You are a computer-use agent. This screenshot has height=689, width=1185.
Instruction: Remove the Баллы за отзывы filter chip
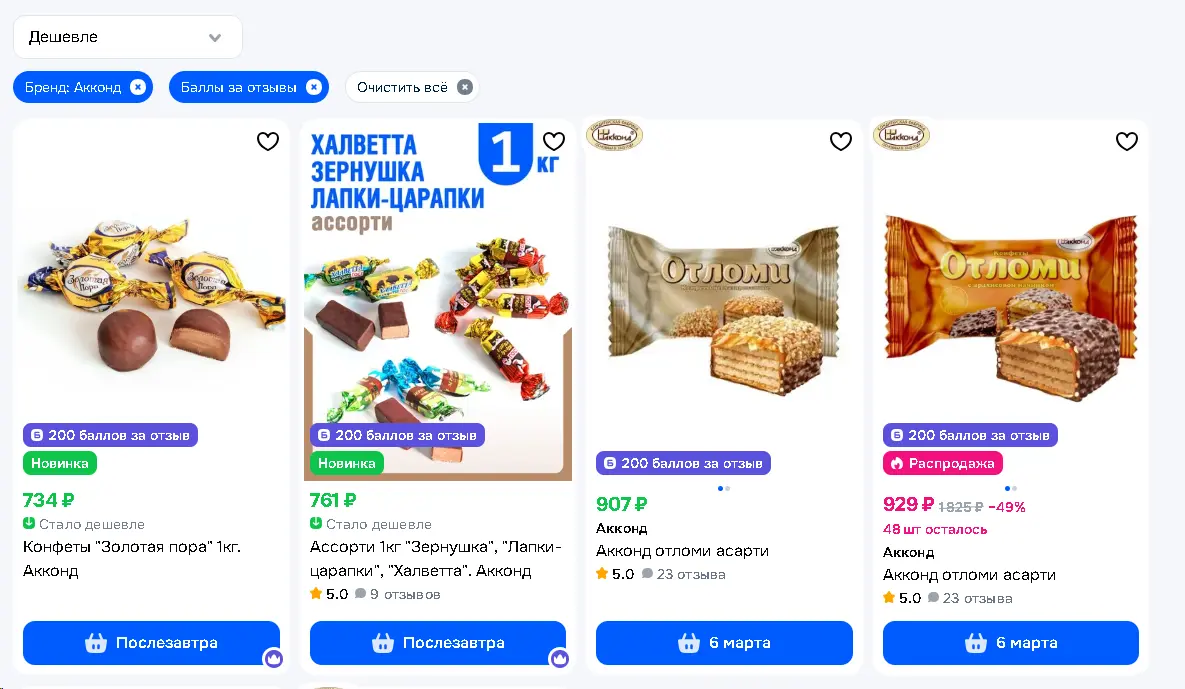(314, 87)
